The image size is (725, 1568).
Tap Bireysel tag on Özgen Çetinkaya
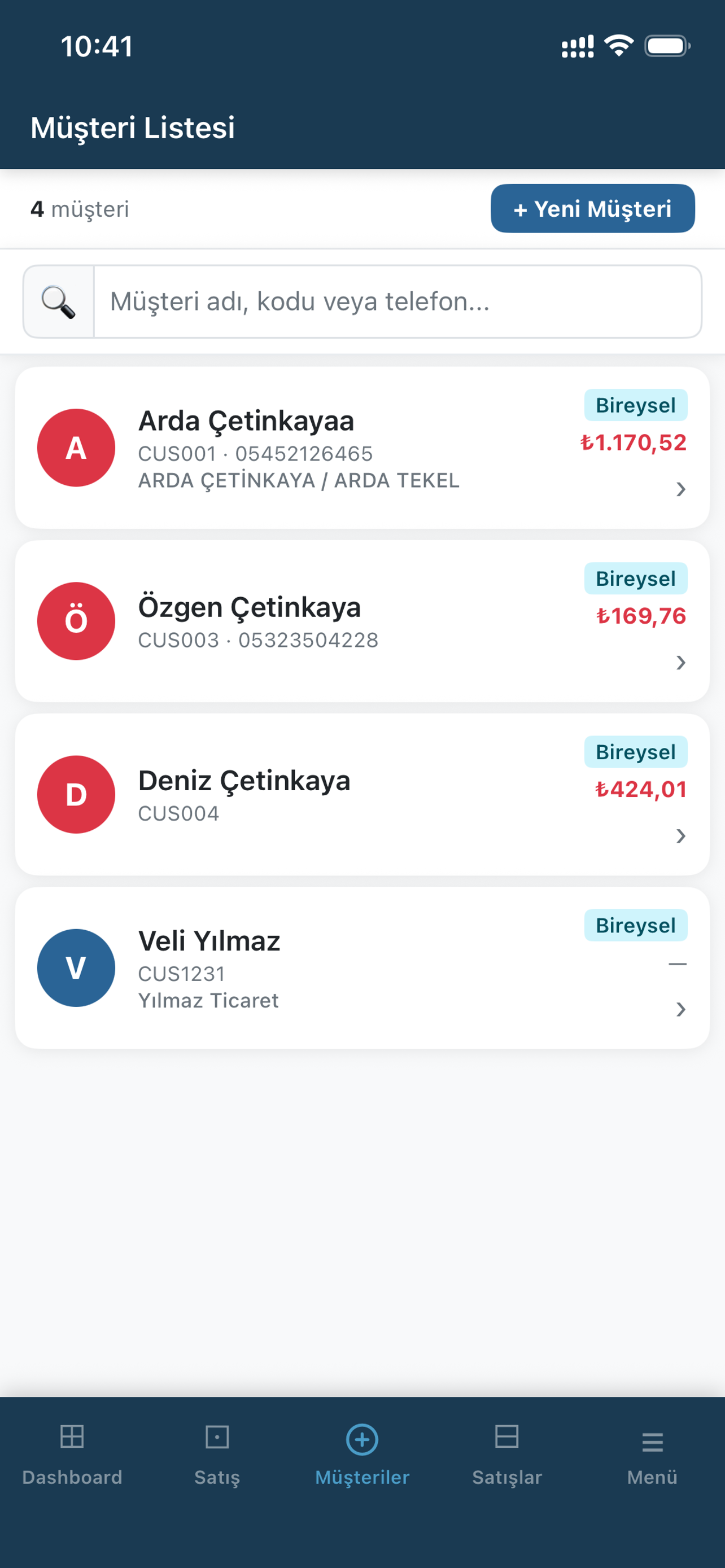[x=636, y=578]
